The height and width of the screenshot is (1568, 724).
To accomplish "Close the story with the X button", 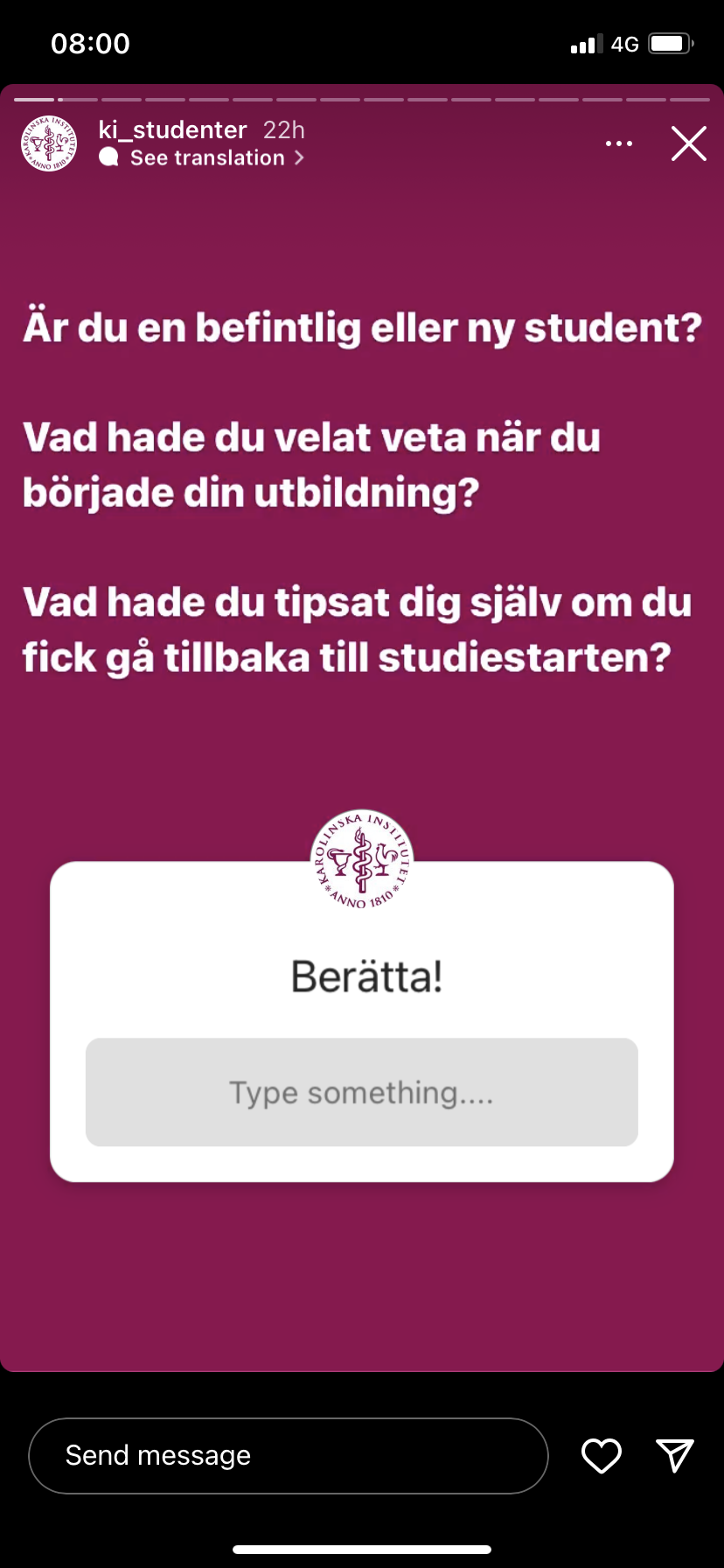I will tap(688, 143).
